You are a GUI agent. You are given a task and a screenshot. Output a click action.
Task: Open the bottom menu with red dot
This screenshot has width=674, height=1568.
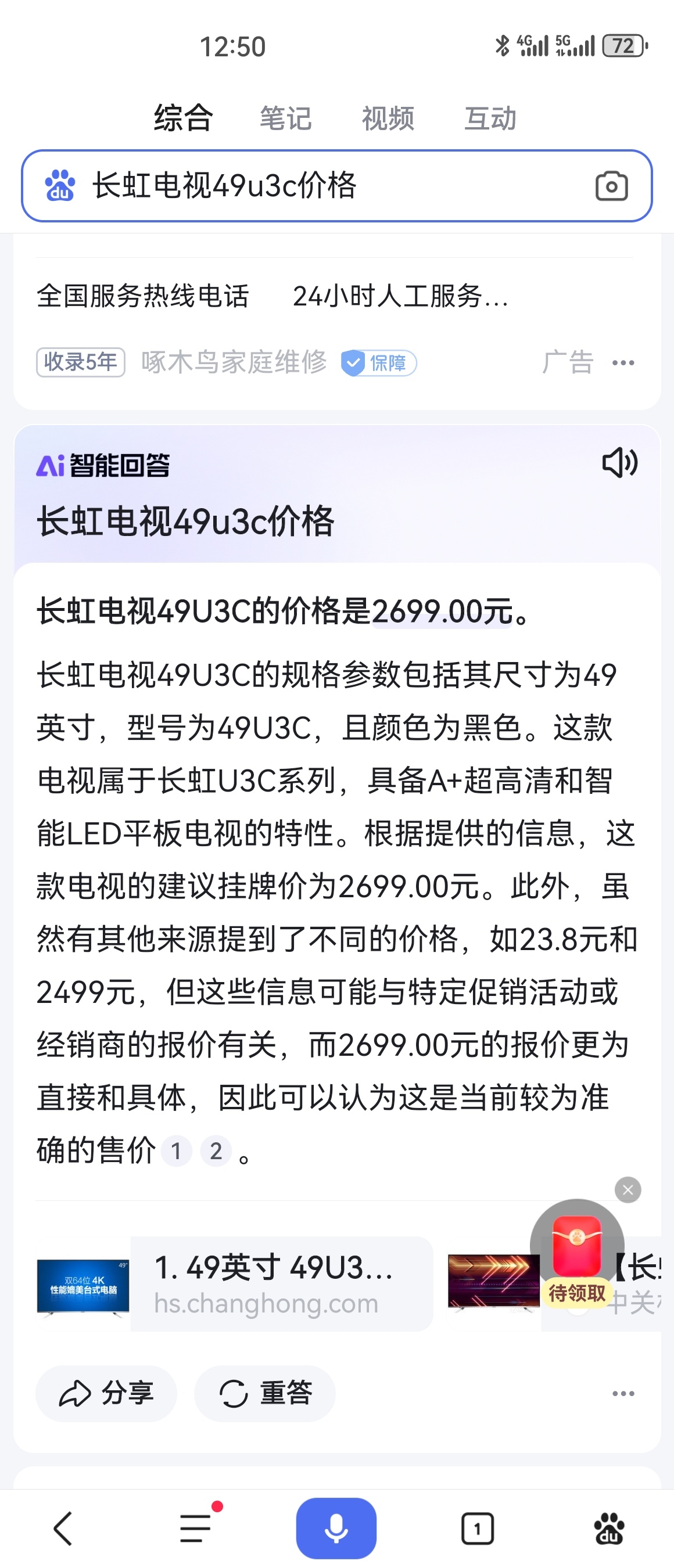pyautogui.click(x=196, y=1529)
